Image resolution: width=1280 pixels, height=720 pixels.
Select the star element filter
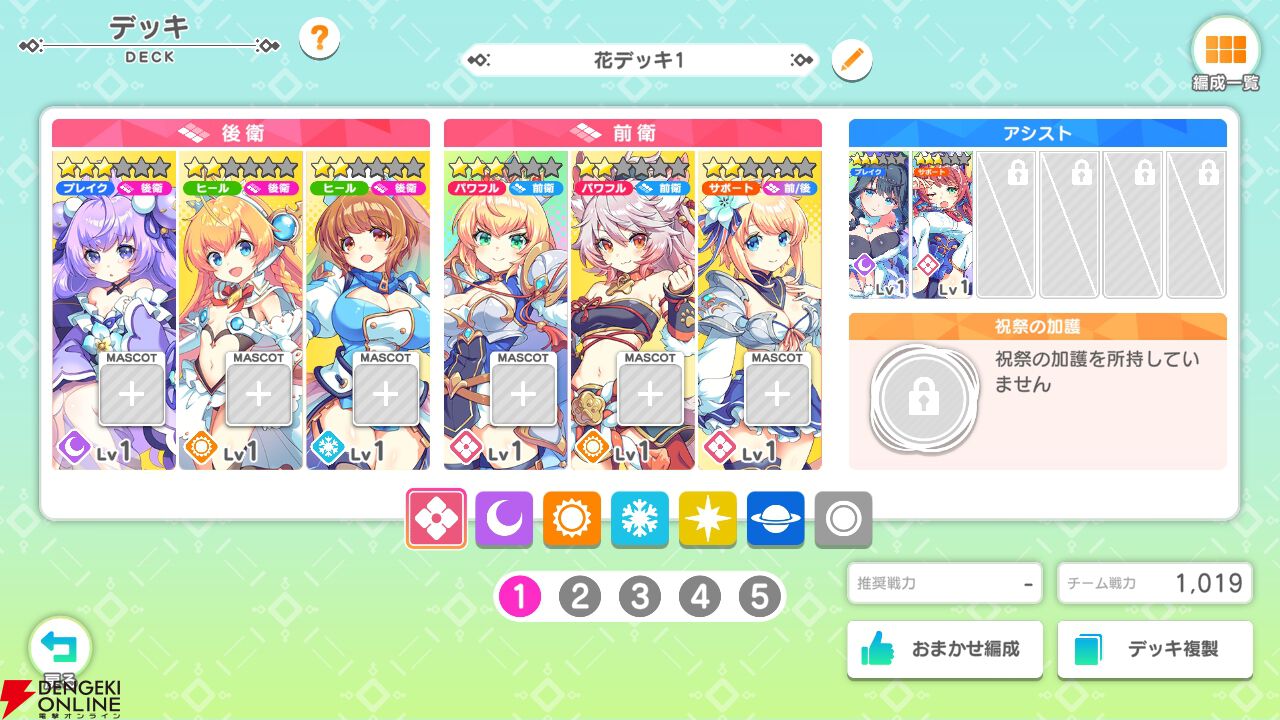pos(708,518)
